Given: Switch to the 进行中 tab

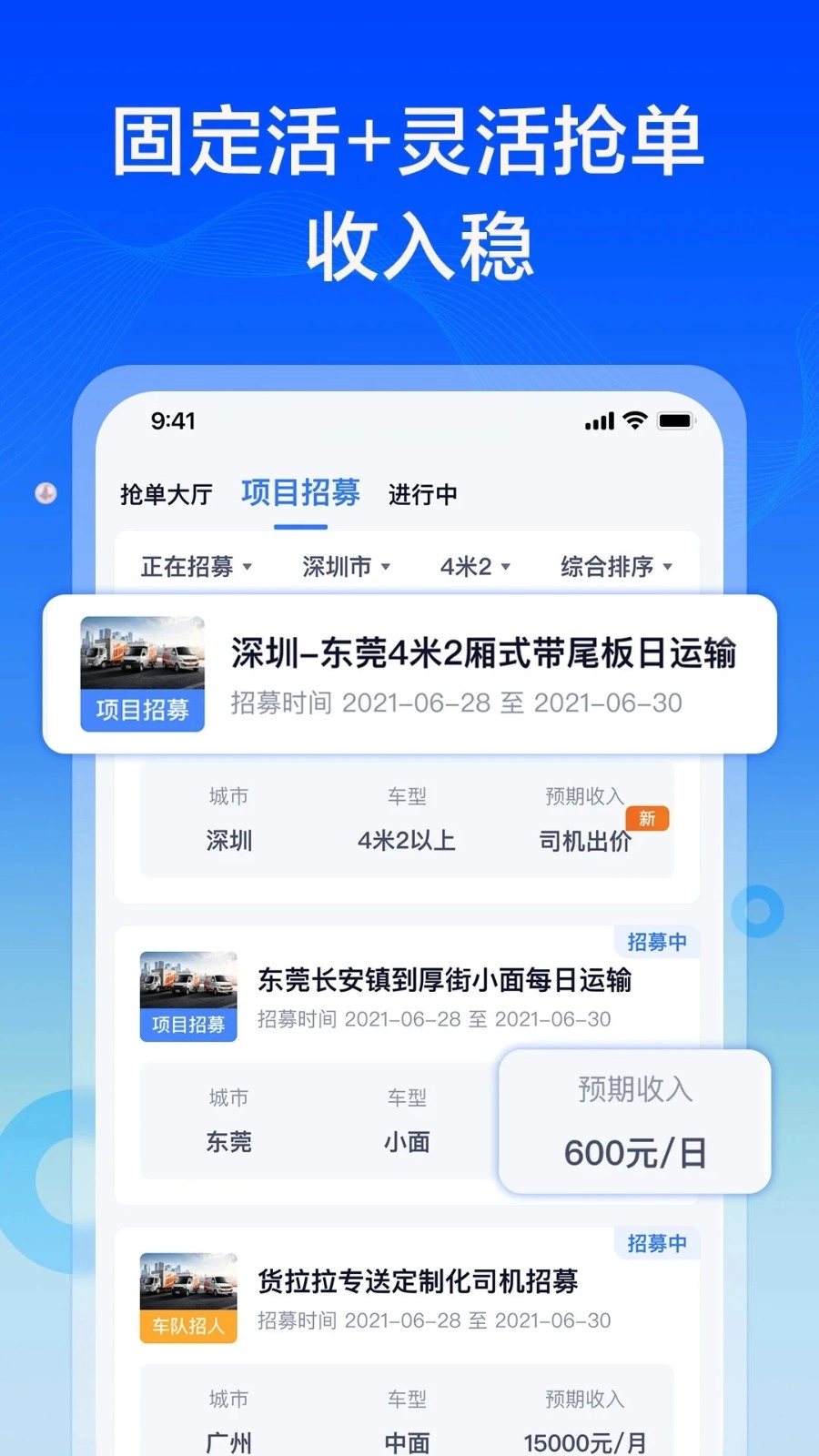Looking at the screenshot, I should coord(422,494).
